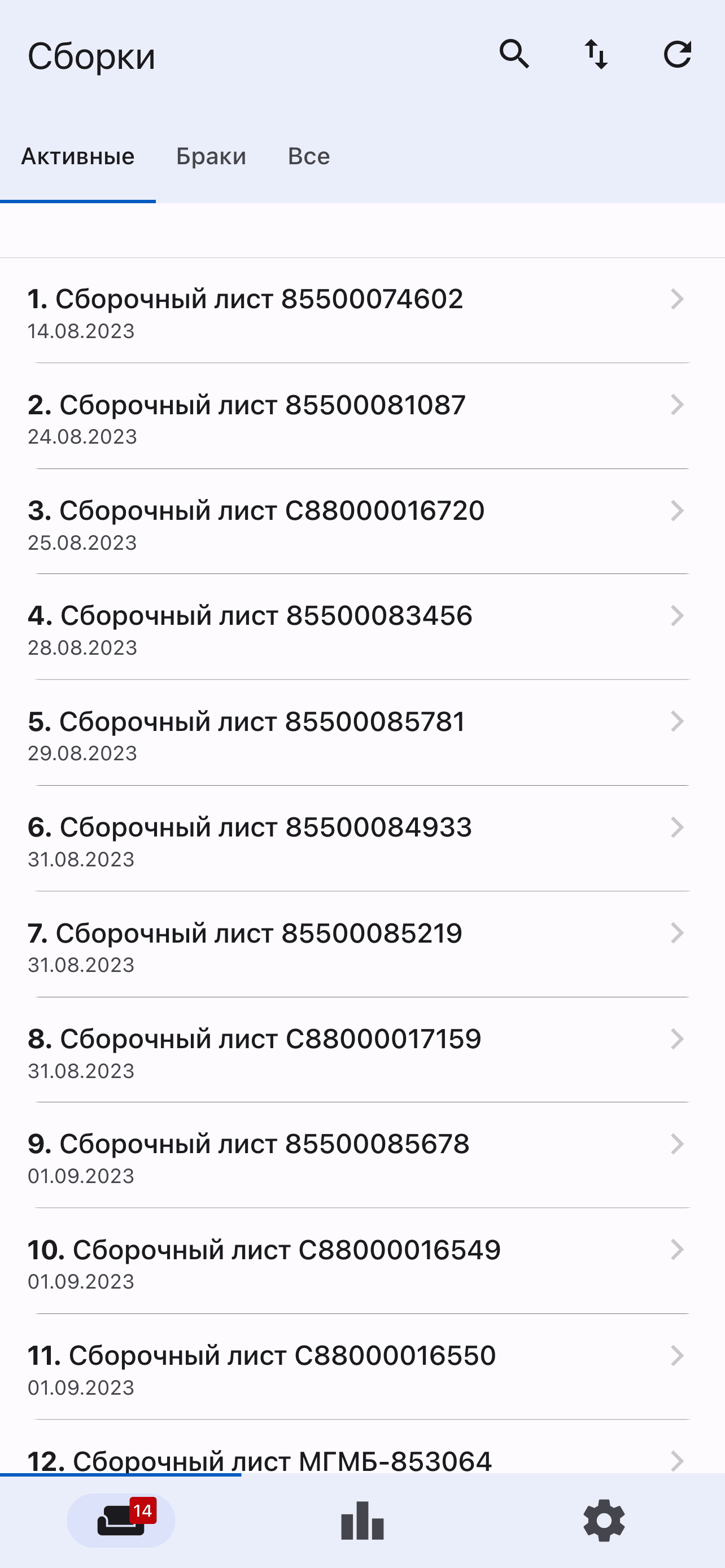Open the statistics chart tab
This screenshot has width=725, height=1568.
362,1520
